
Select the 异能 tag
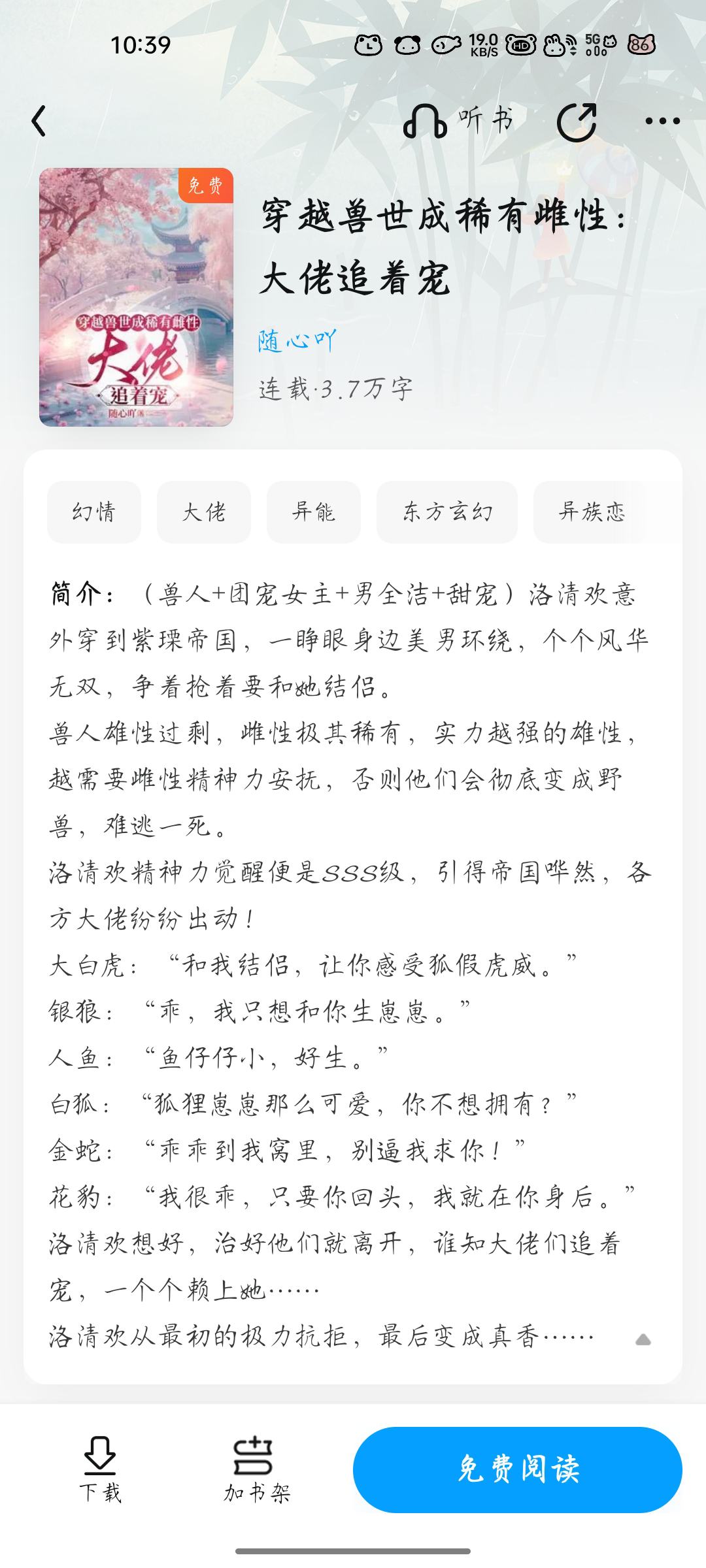314,512
